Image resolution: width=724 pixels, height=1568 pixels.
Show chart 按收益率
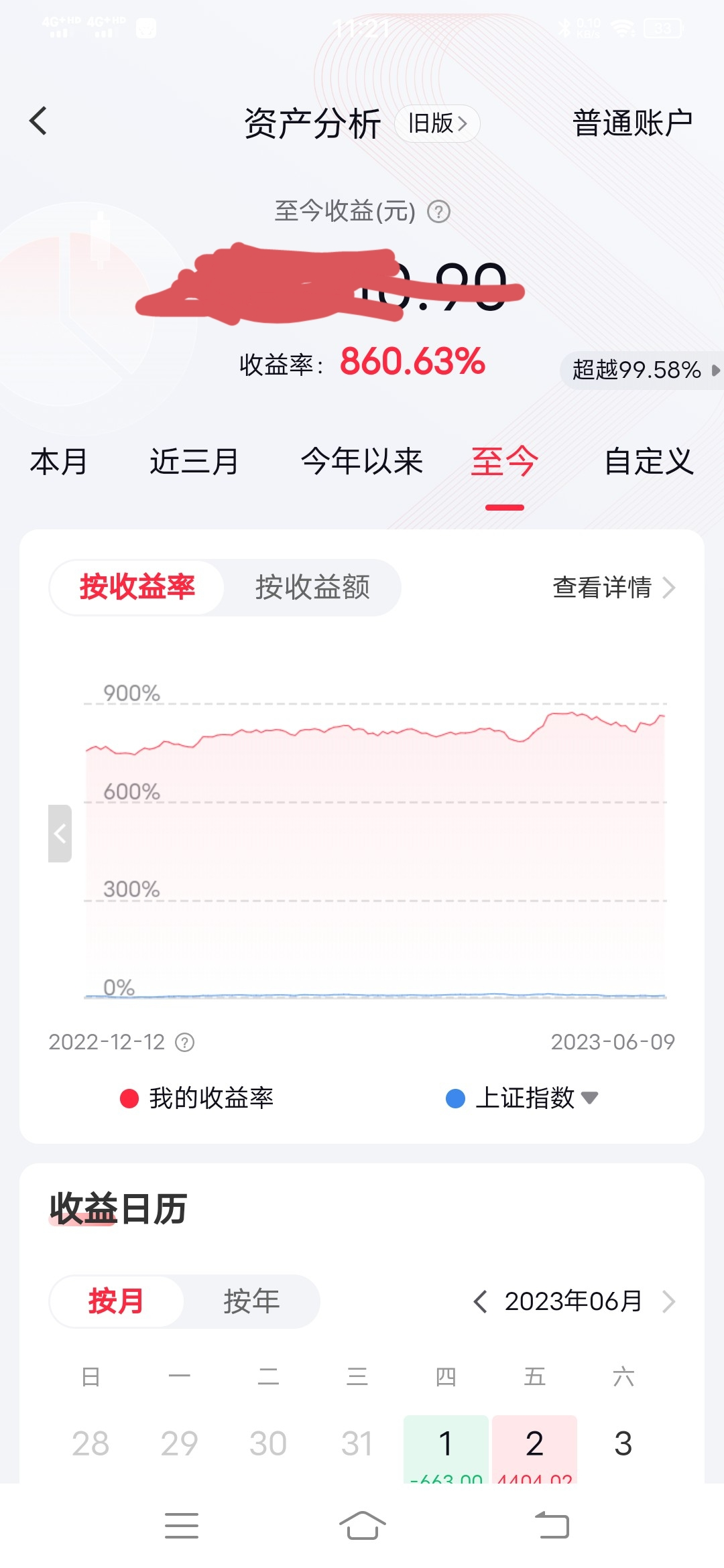(x=137, y=588)
